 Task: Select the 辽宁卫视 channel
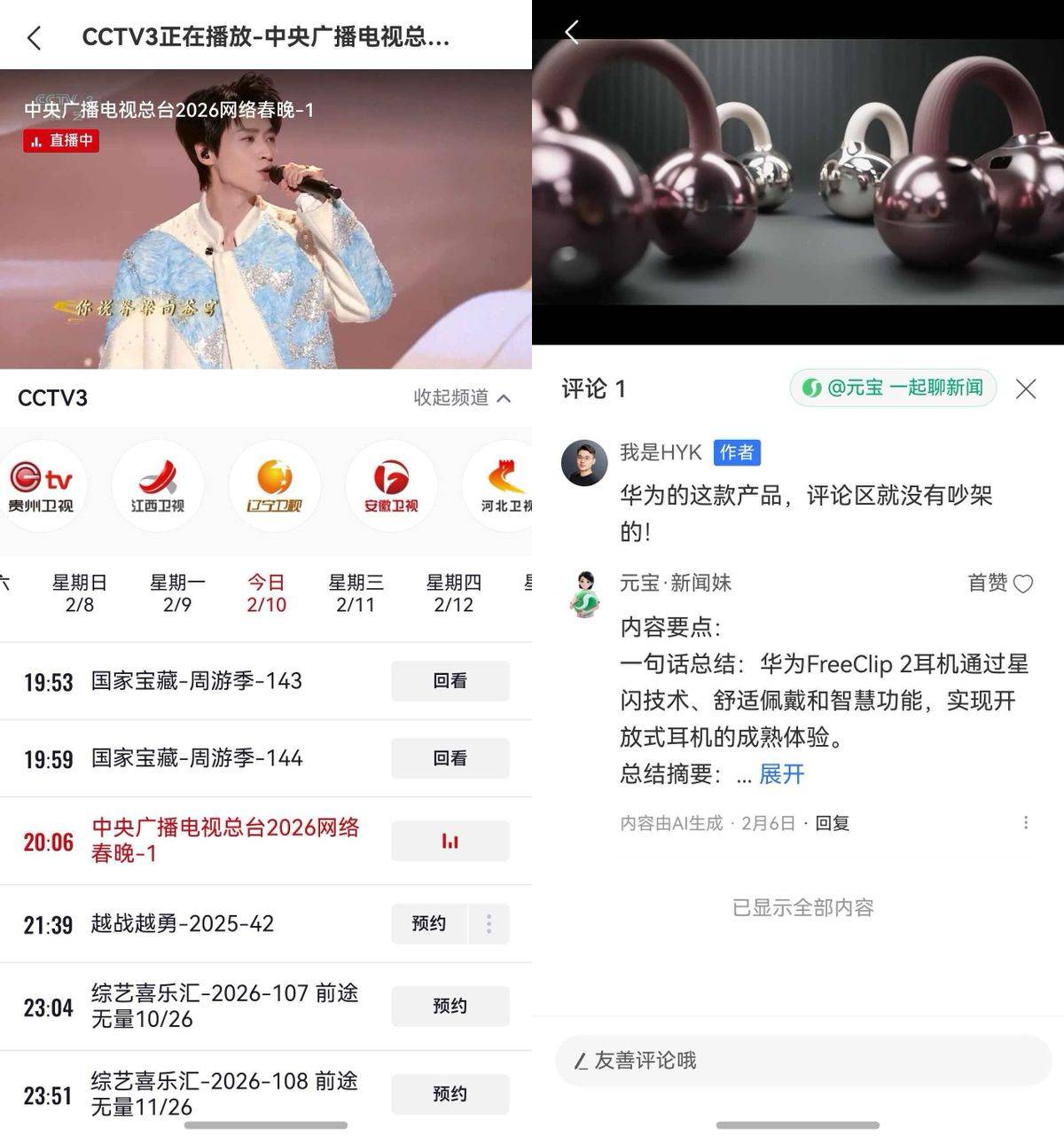click(274, 486)
